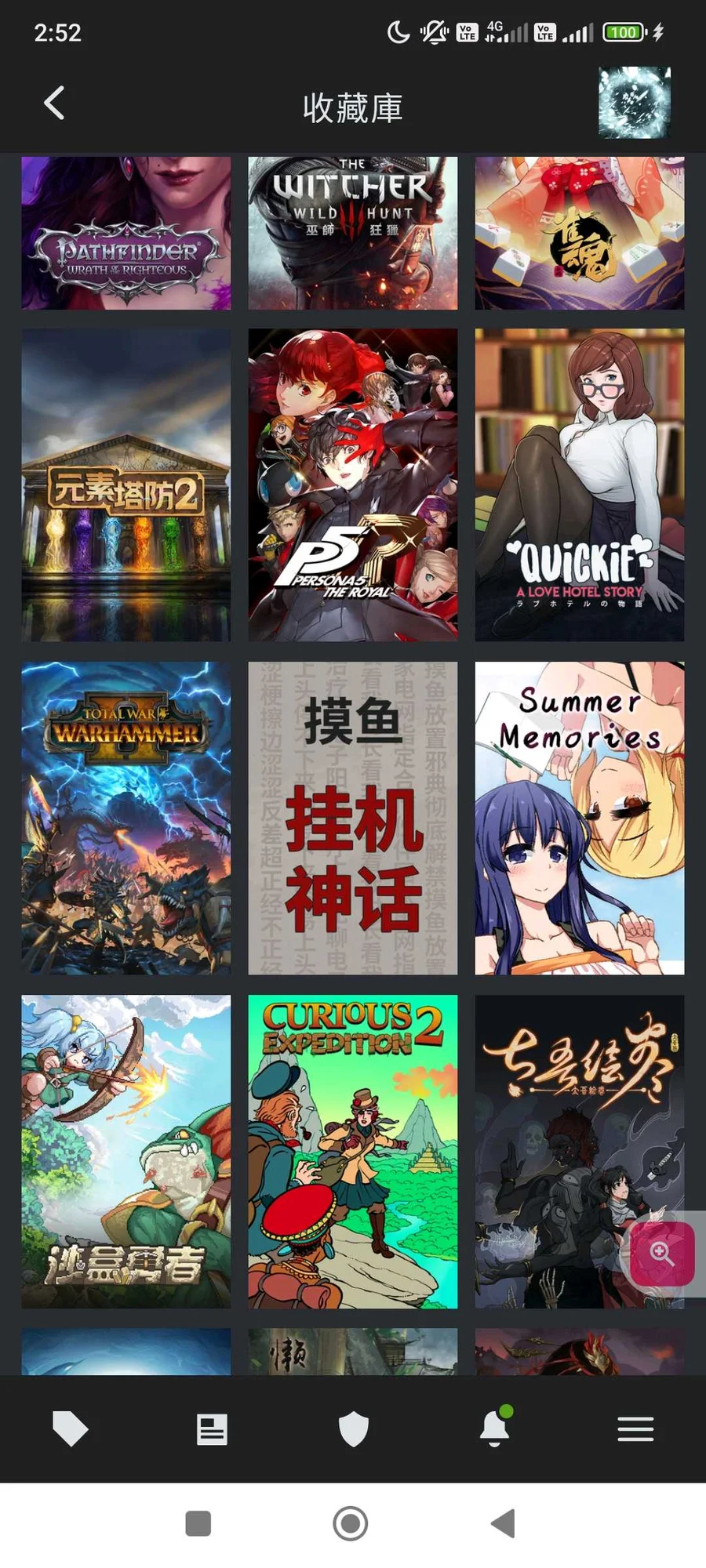
Task: Select the 元素塔防2 game cover
Action: (126, 485)
